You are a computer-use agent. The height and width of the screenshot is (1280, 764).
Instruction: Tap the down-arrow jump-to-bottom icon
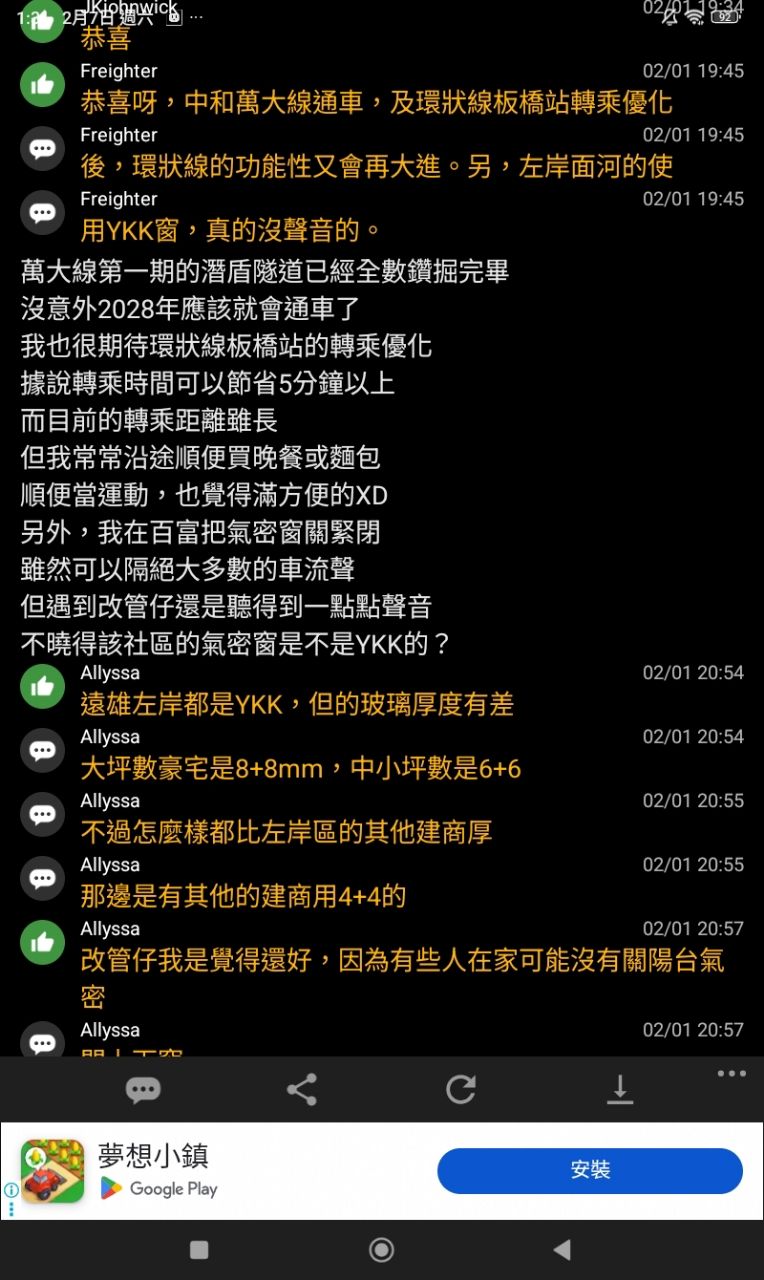[x=620, y=1089]
